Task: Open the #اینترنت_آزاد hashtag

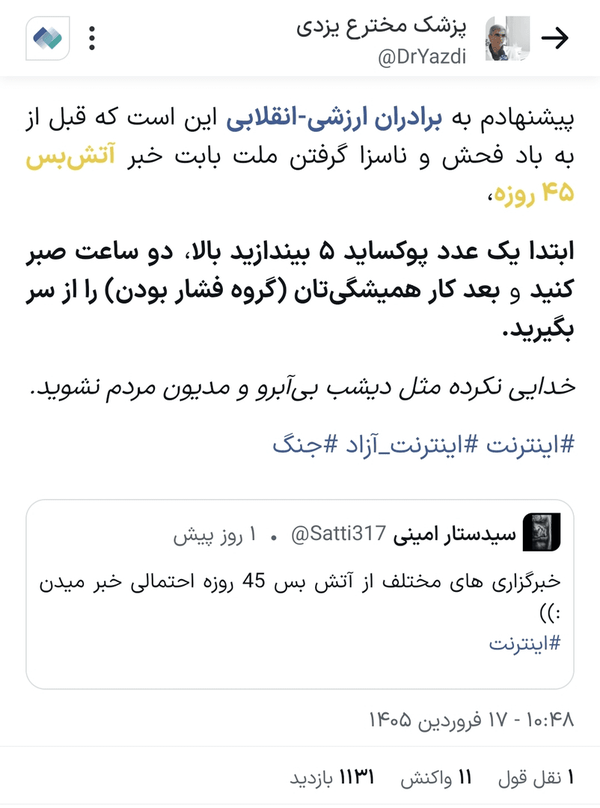Action: [411, 445]
